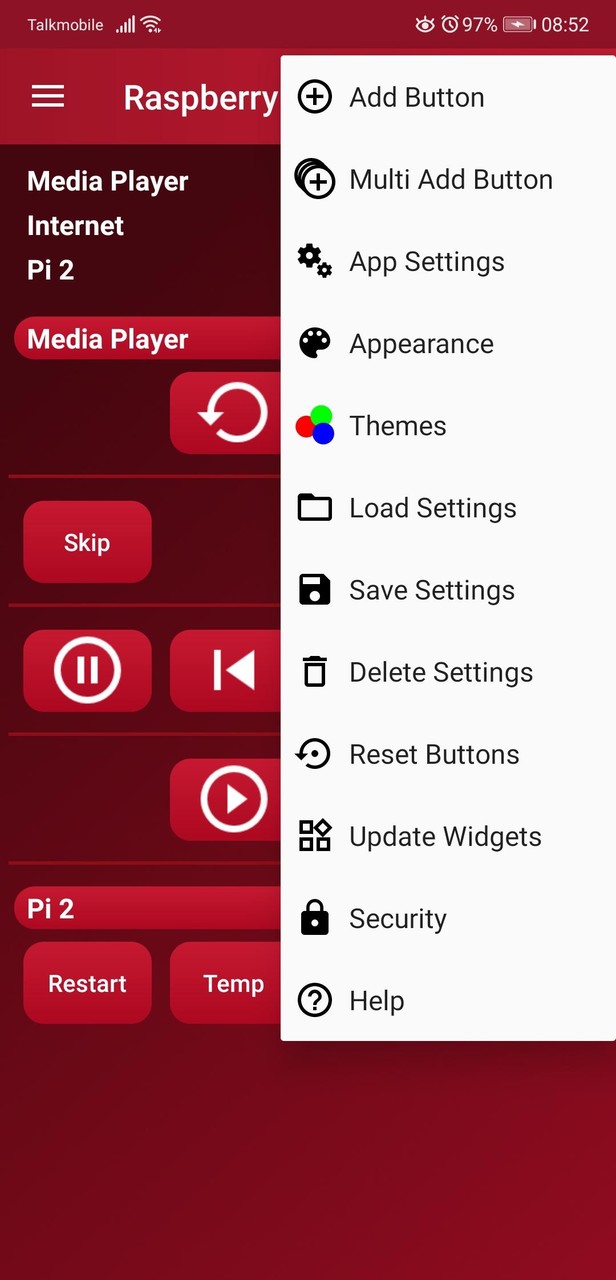This screenshot has width=616, height=1280.
Task: Open Themes menu item
Action: pos(448,425)
